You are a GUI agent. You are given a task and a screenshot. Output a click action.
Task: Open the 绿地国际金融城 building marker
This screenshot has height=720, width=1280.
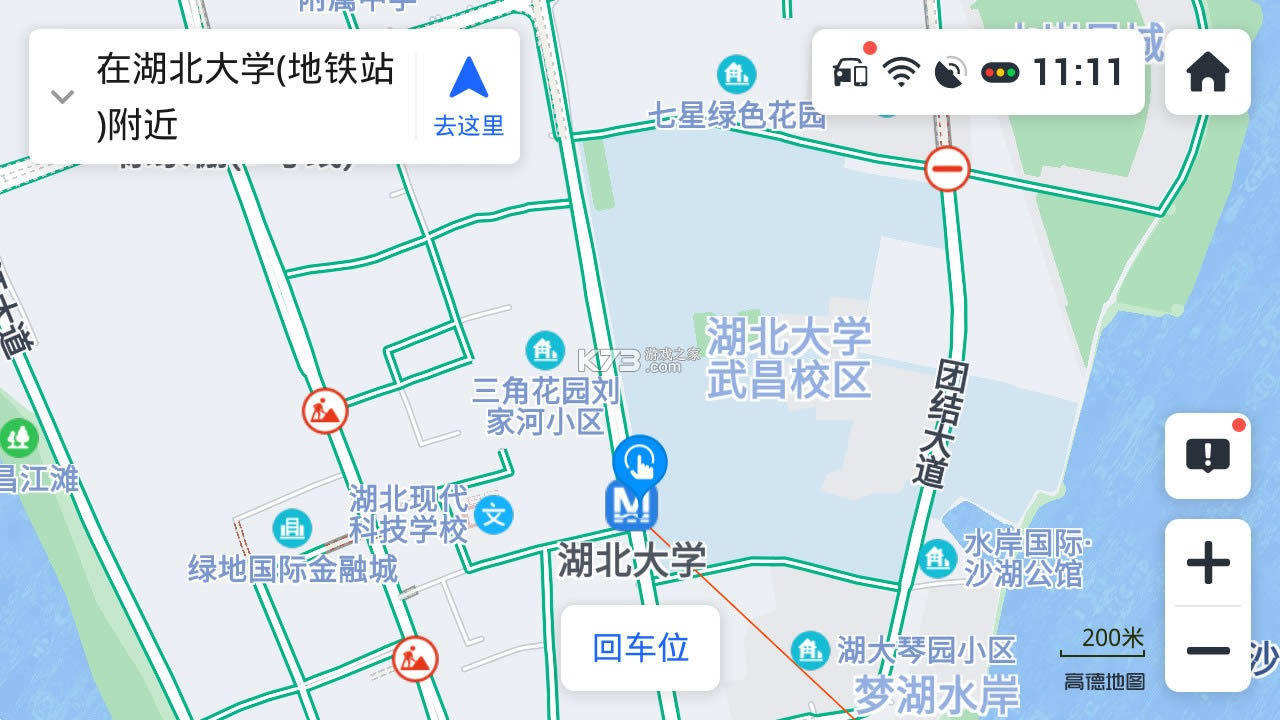point(292,529)
